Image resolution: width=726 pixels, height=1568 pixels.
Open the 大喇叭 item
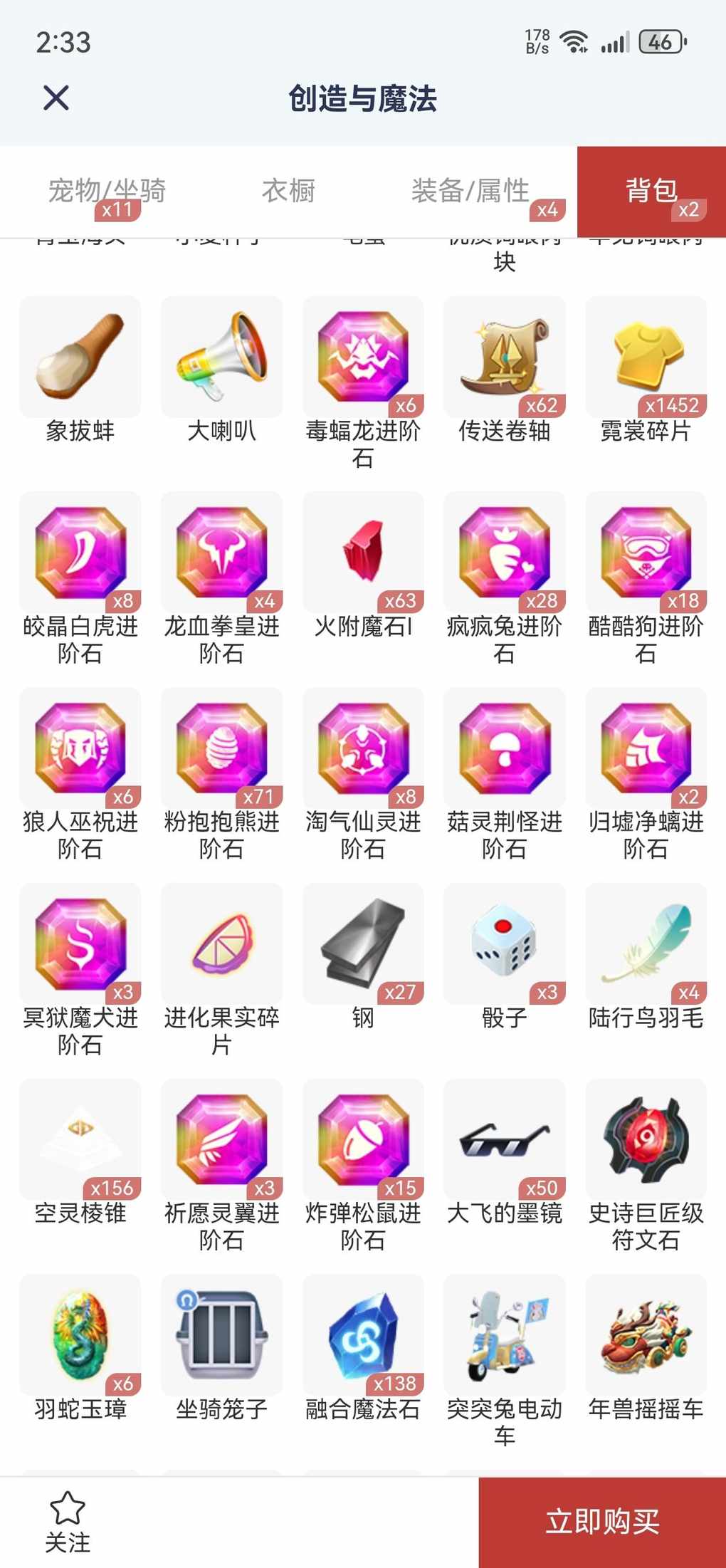coord(221,357)
